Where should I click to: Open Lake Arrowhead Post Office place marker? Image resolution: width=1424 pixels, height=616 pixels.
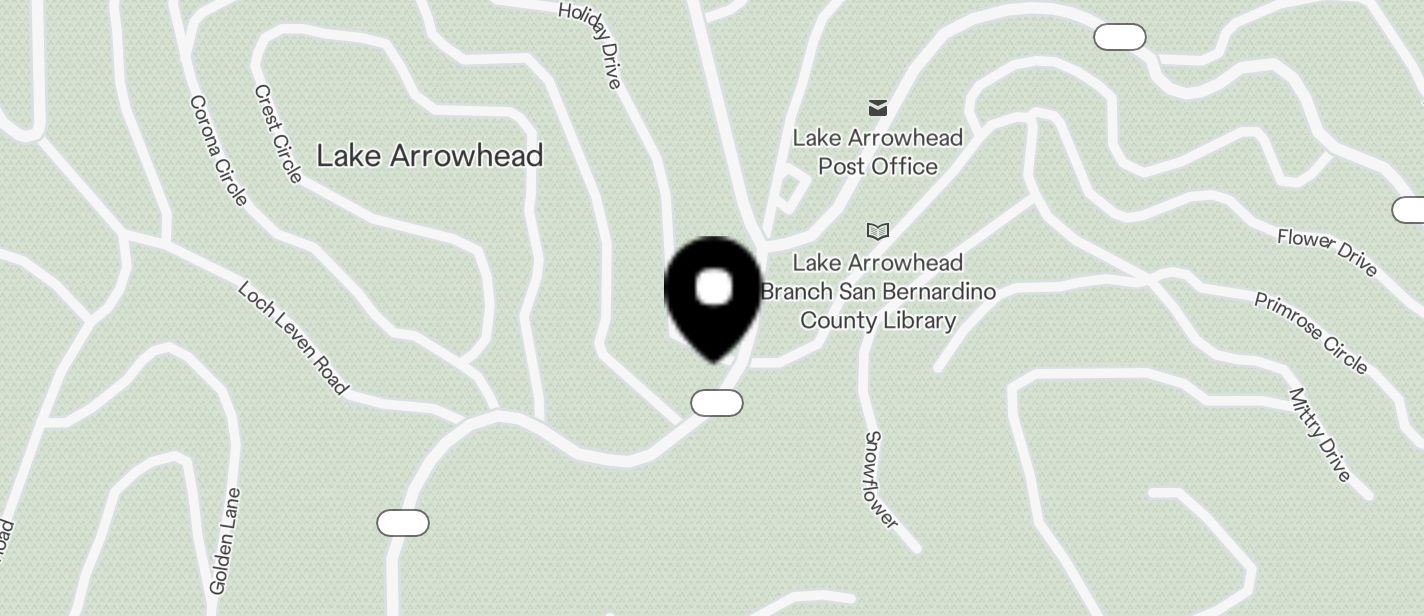pos(878,108)
